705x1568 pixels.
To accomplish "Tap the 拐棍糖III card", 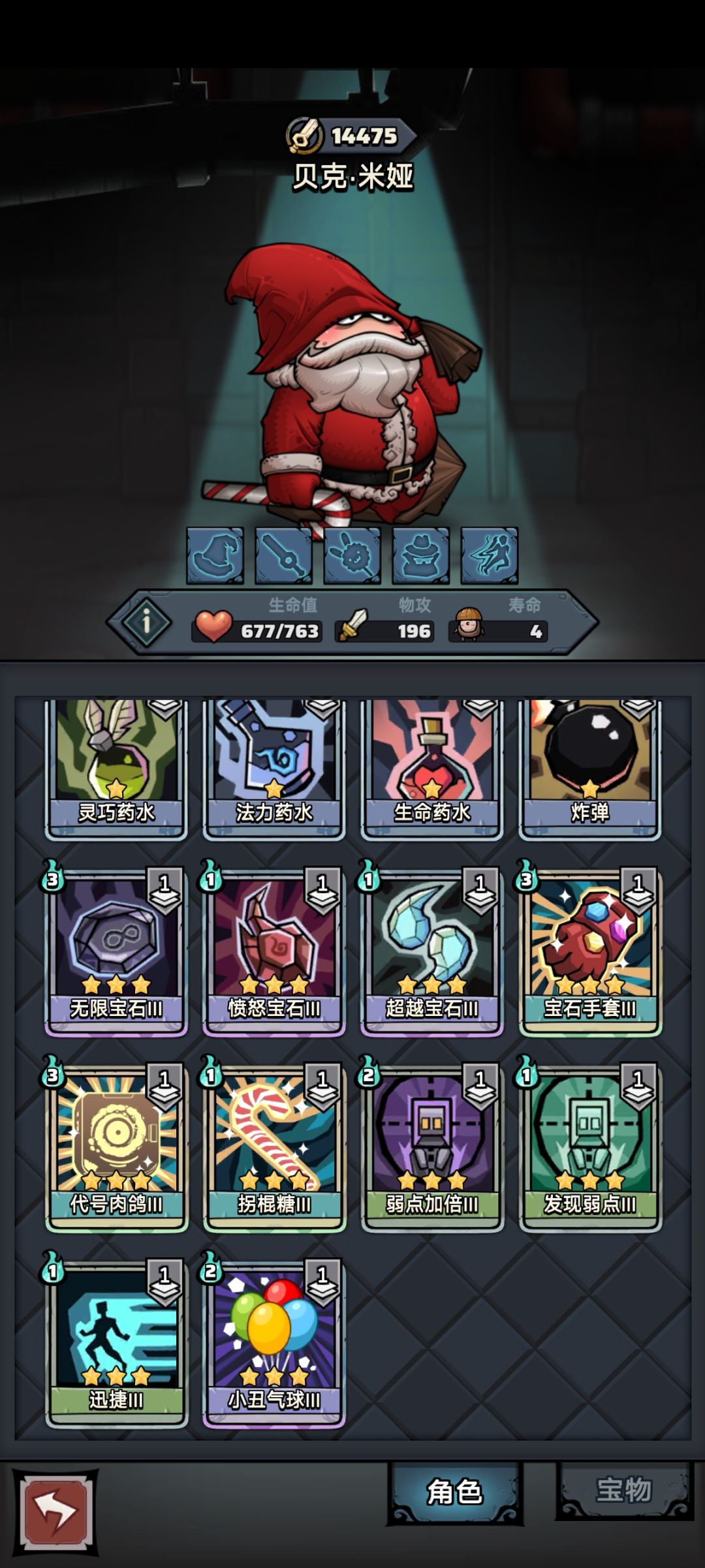I will [x=274, y=1147].
